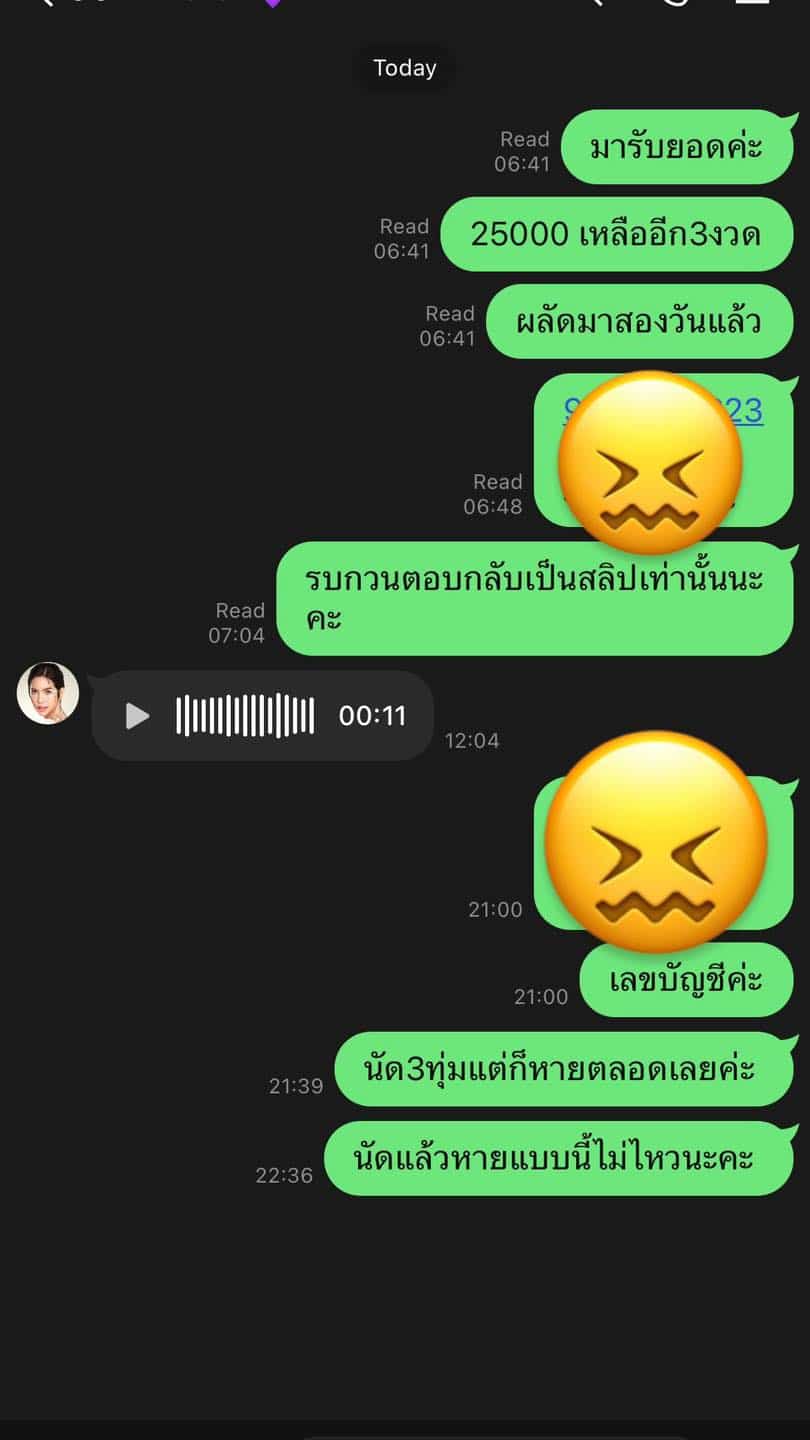Play the 00:11 voice message
Screen dimensions: 810x1440
click(x=138, y=716)
